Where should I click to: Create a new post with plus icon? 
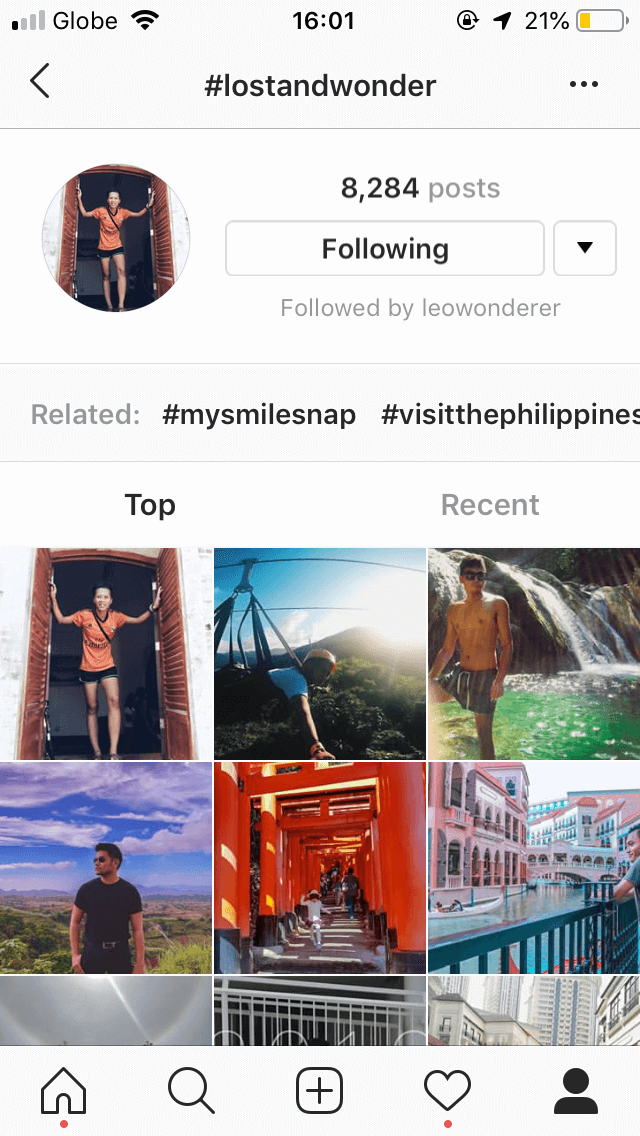320,1090
